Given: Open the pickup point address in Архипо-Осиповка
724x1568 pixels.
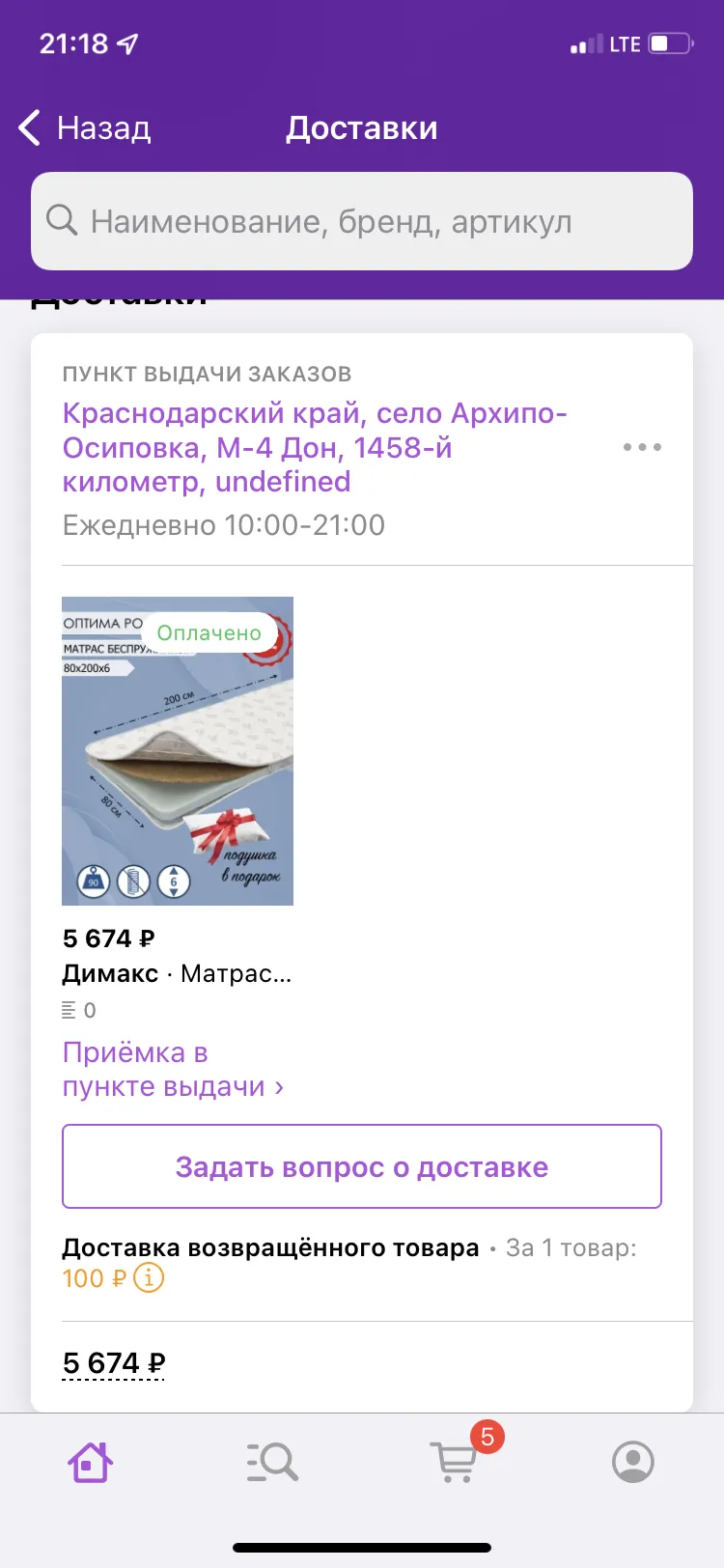Looking at the screenshot, I should coord(315,447).
